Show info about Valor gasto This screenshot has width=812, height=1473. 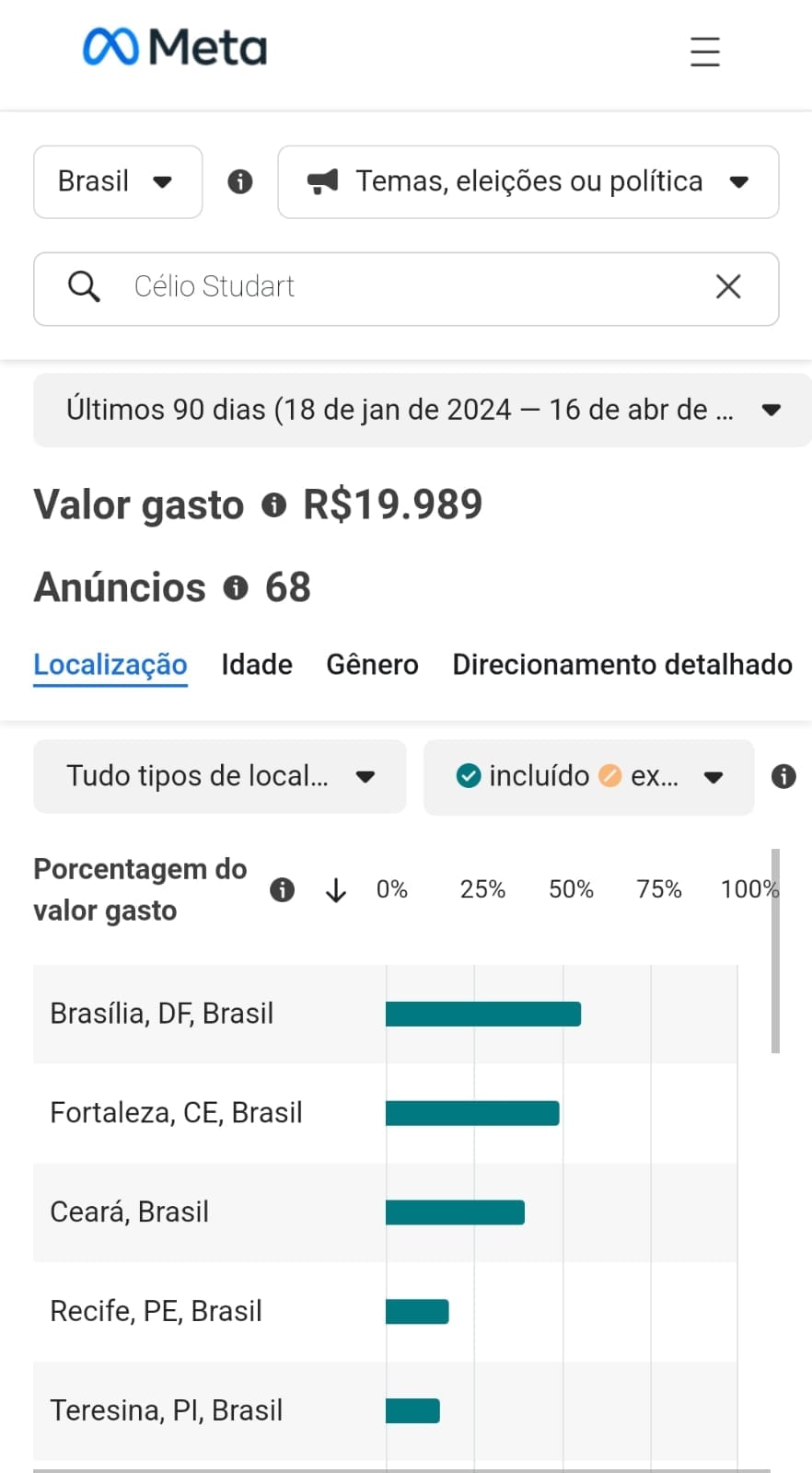pos(274,505)
